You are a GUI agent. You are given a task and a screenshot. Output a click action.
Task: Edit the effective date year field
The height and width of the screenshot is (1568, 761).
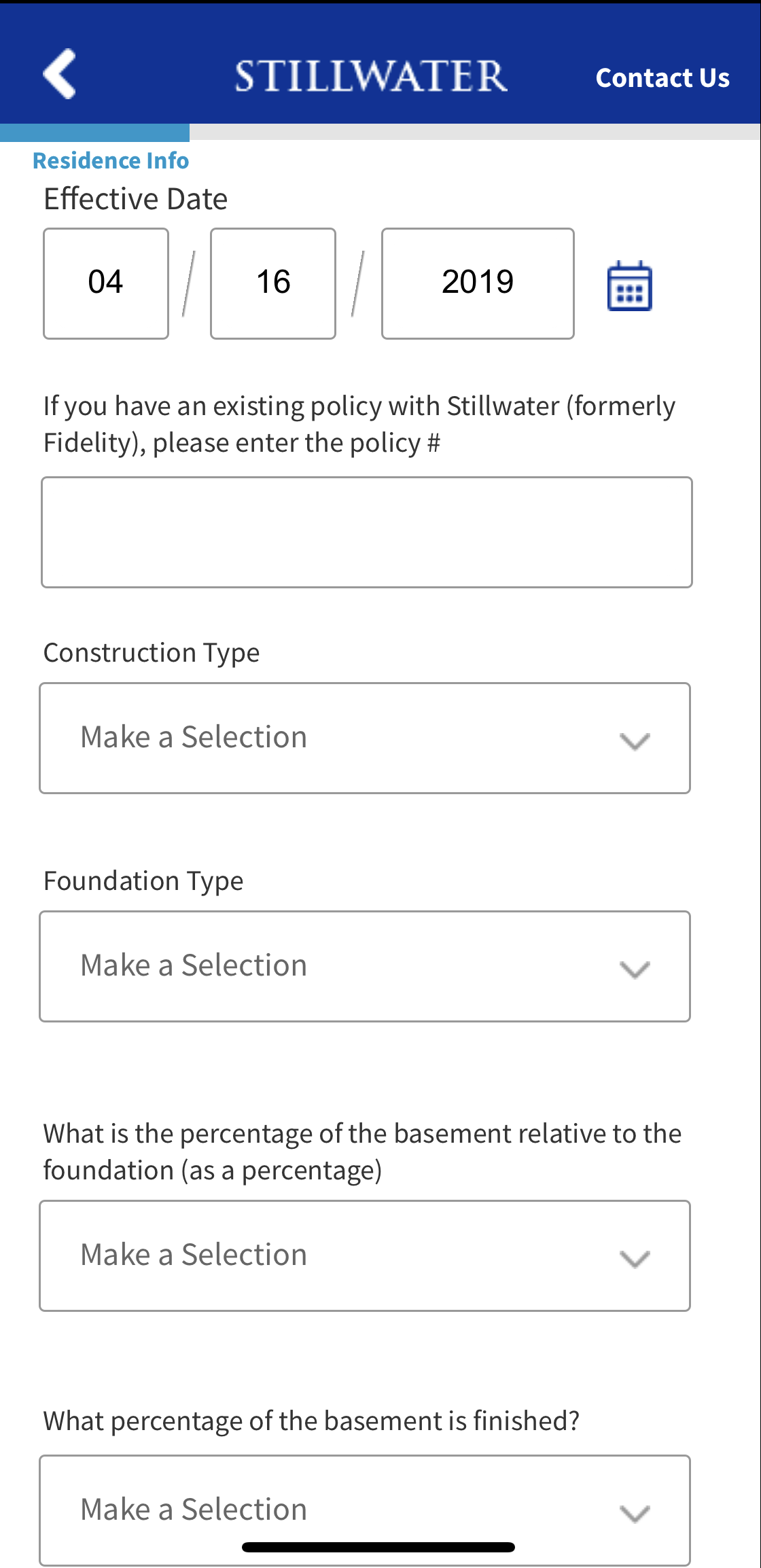click(x=478, y=283)
